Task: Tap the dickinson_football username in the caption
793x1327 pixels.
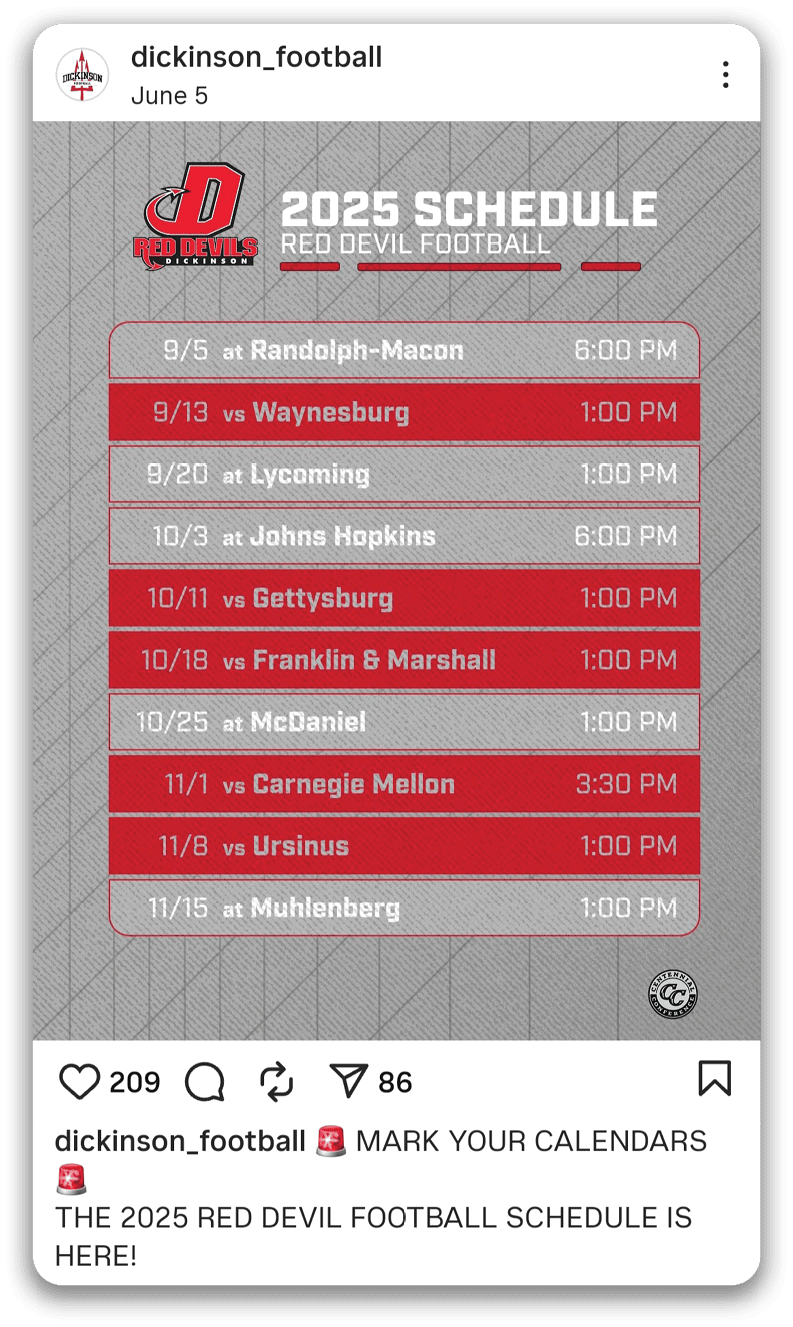Action: coord(180,1141)
